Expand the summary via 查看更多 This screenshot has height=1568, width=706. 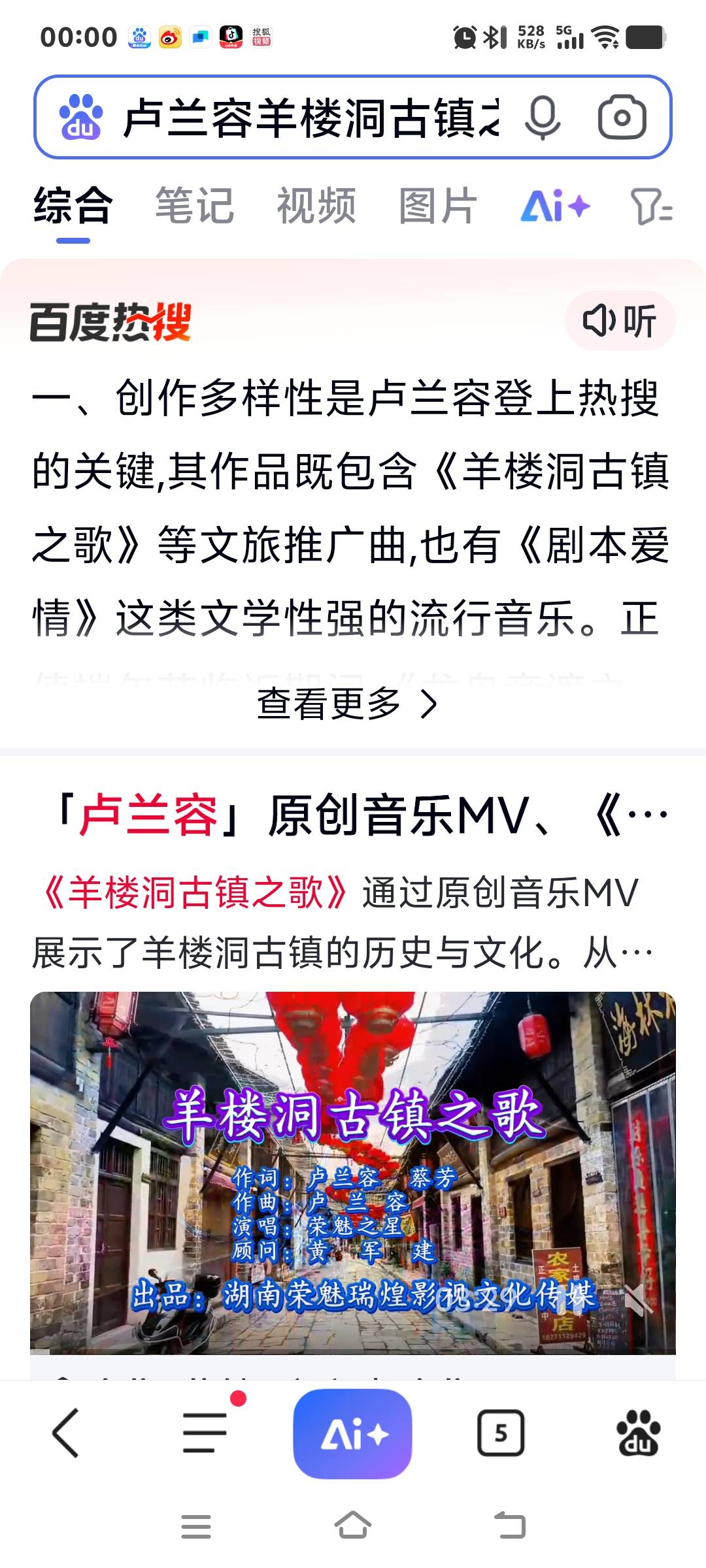click(346, 704)
